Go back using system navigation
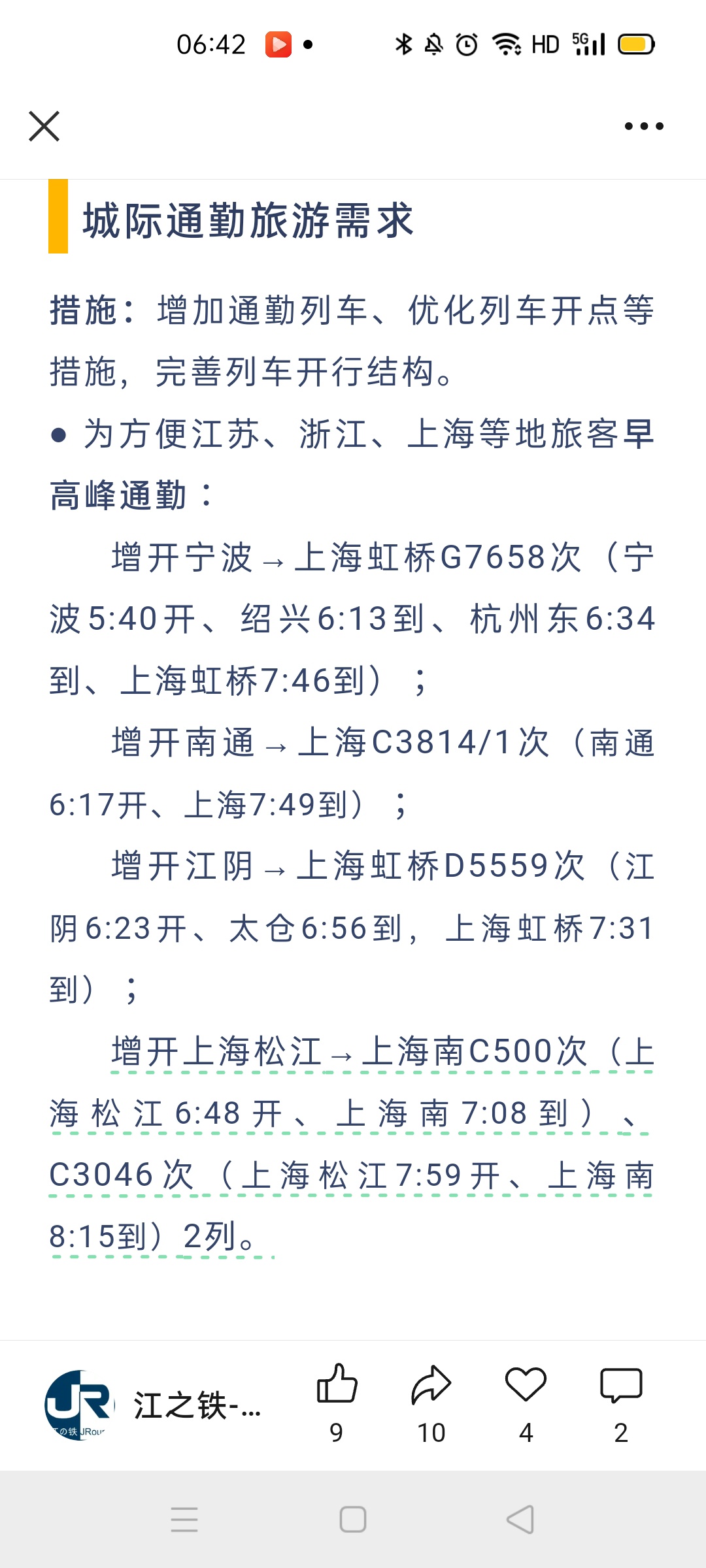The width and height of the screenshot is (706, 1568). pos(520,1520)
